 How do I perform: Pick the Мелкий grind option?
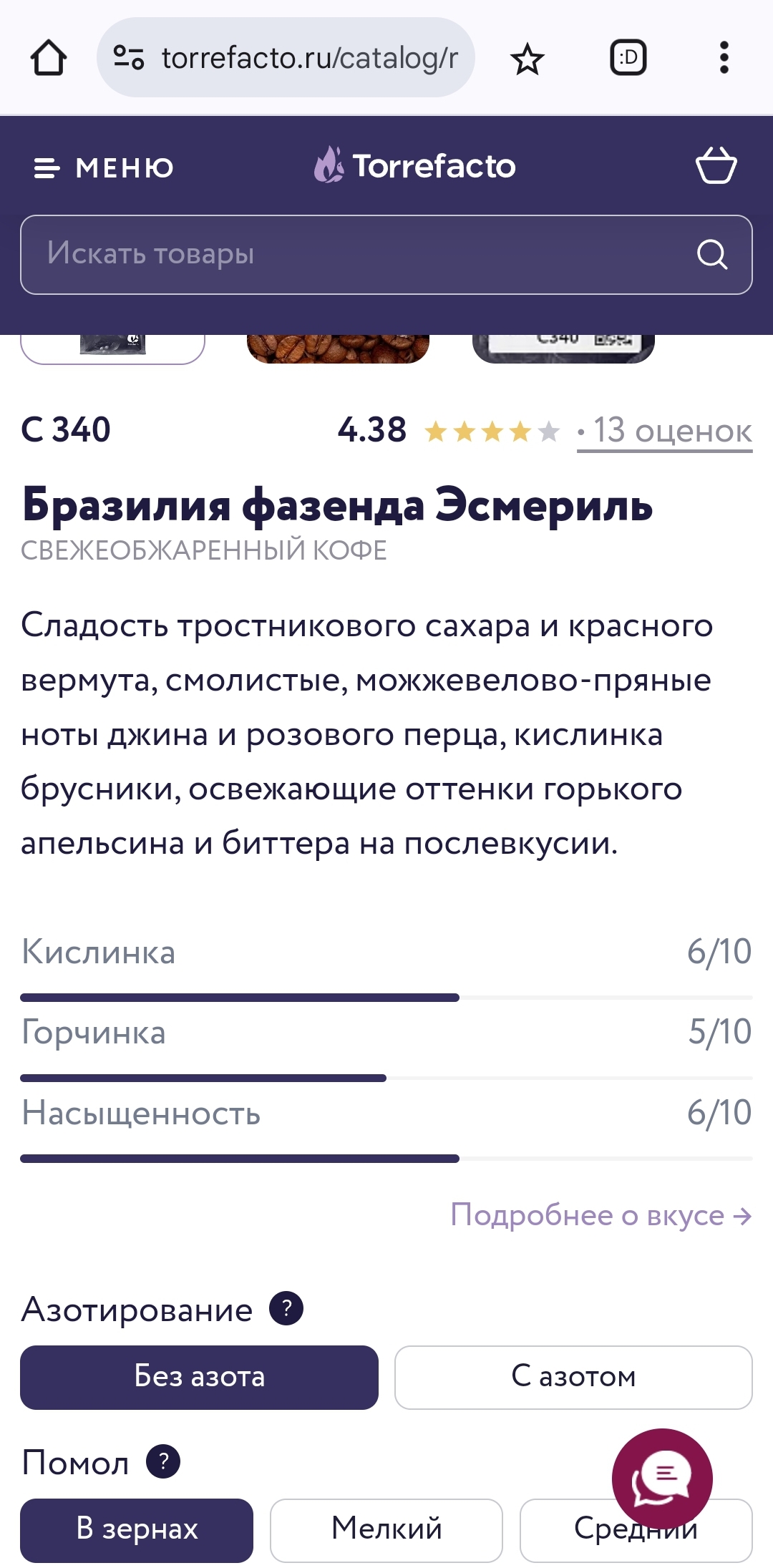[x=386, y=1529]
